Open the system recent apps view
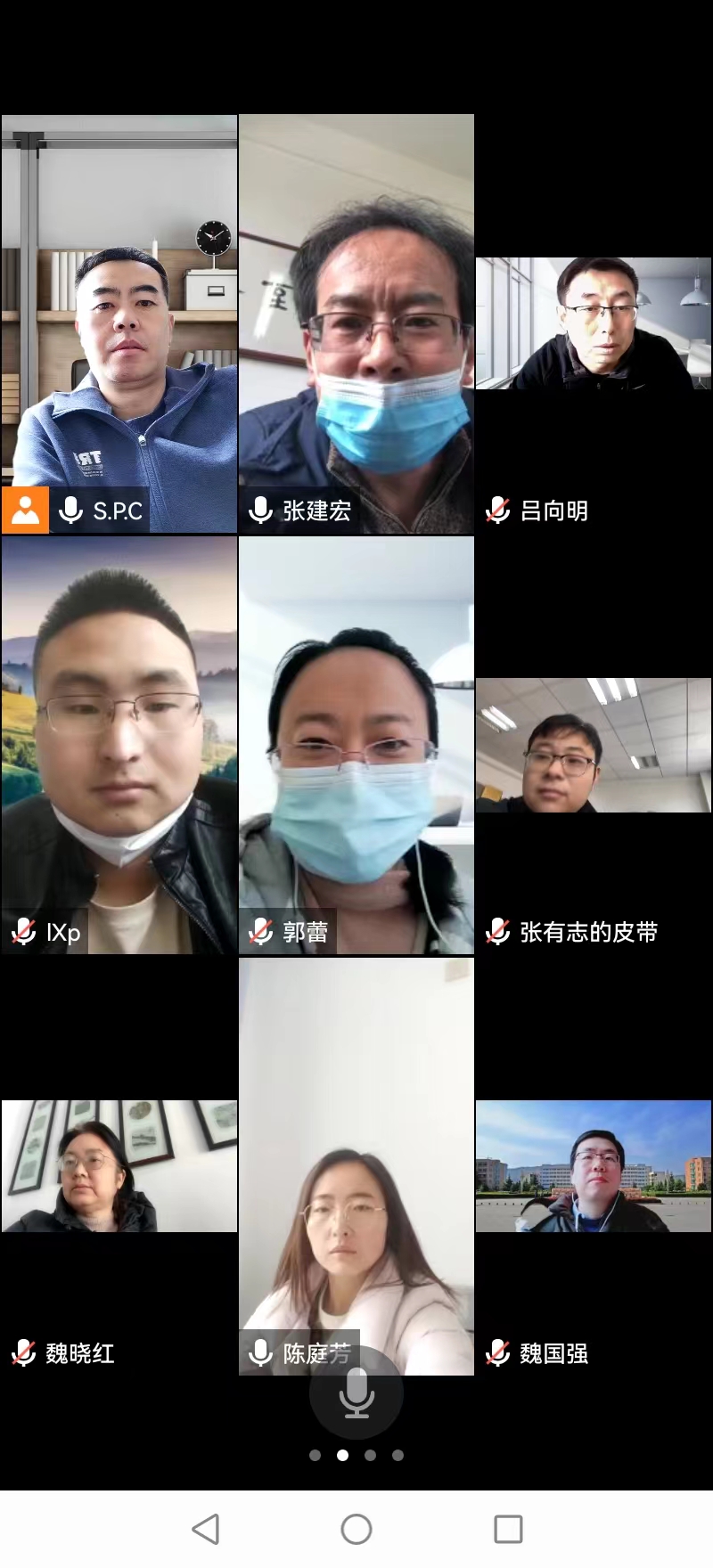Screen dimensions: 713x1568 [x=508, y=1529]
